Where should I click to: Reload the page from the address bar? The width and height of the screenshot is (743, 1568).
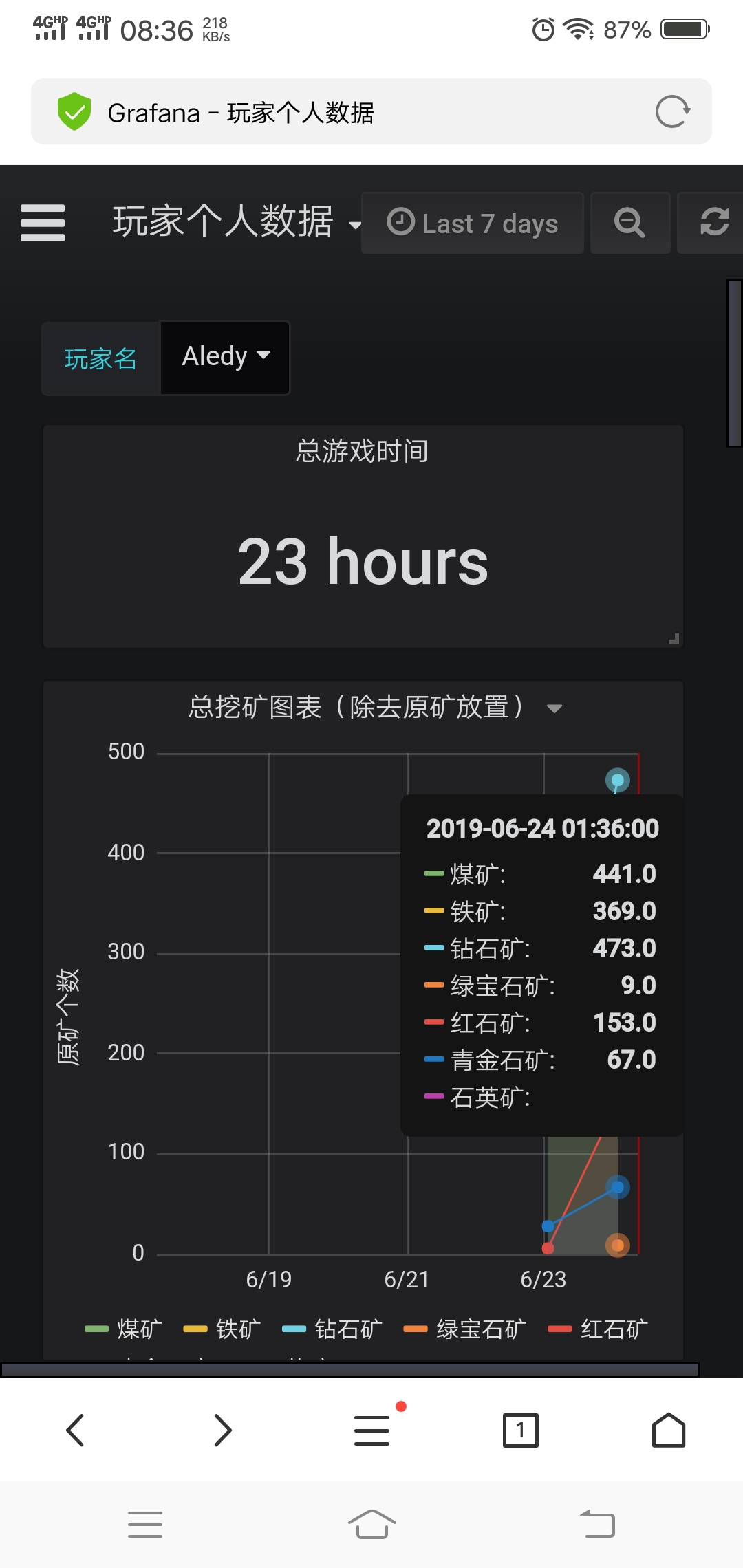point(672,112)
